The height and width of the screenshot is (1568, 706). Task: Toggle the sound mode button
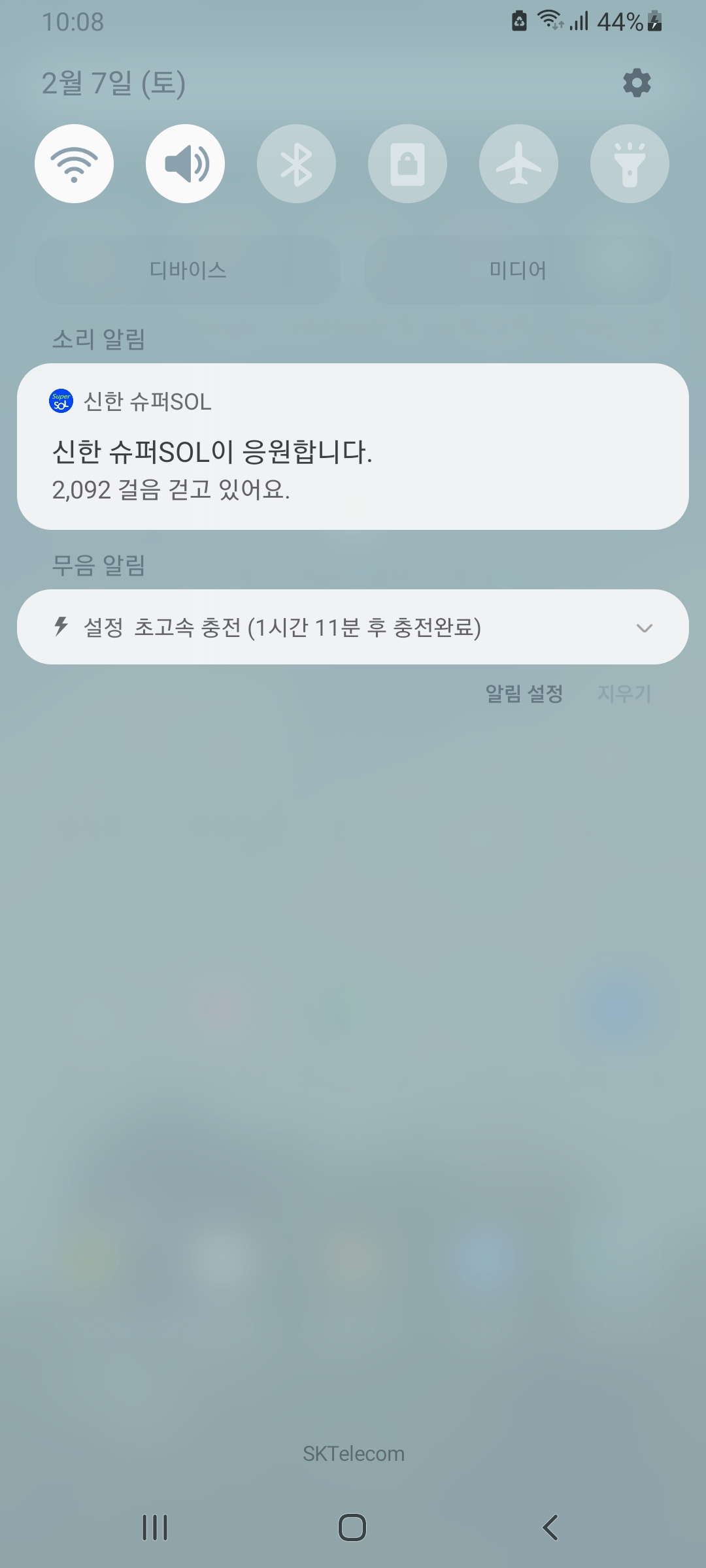coord(185,163)
